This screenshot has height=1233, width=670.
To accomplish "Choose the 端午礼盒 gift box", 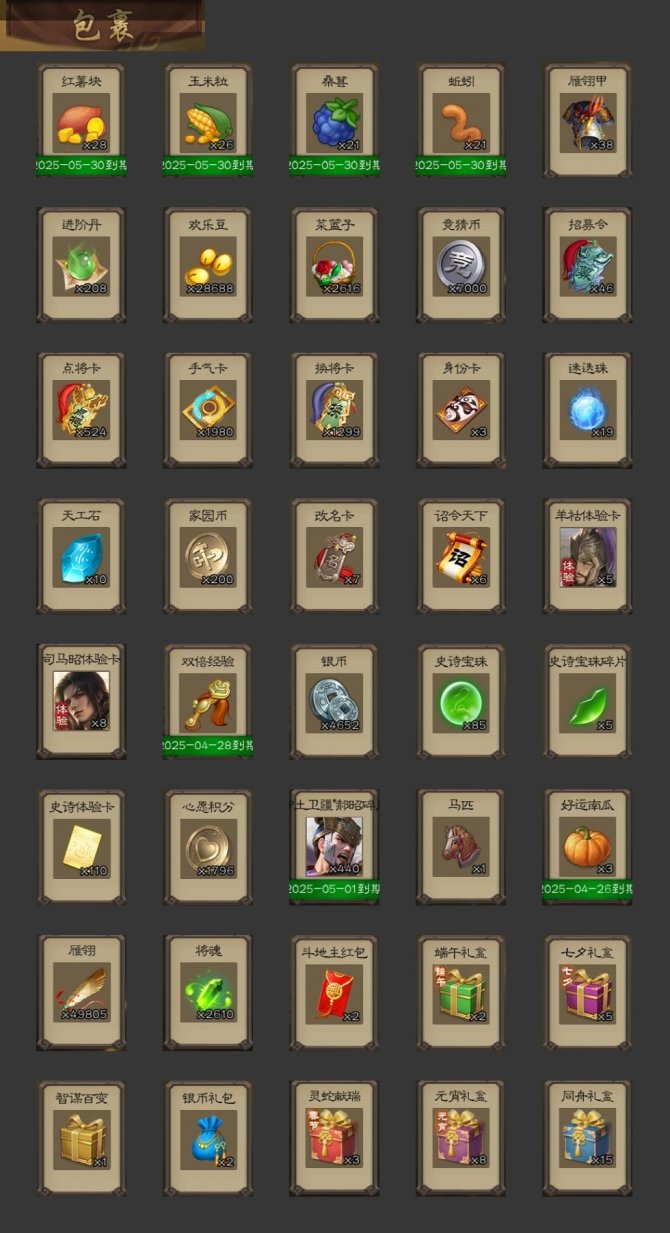I will pos(461,994).
